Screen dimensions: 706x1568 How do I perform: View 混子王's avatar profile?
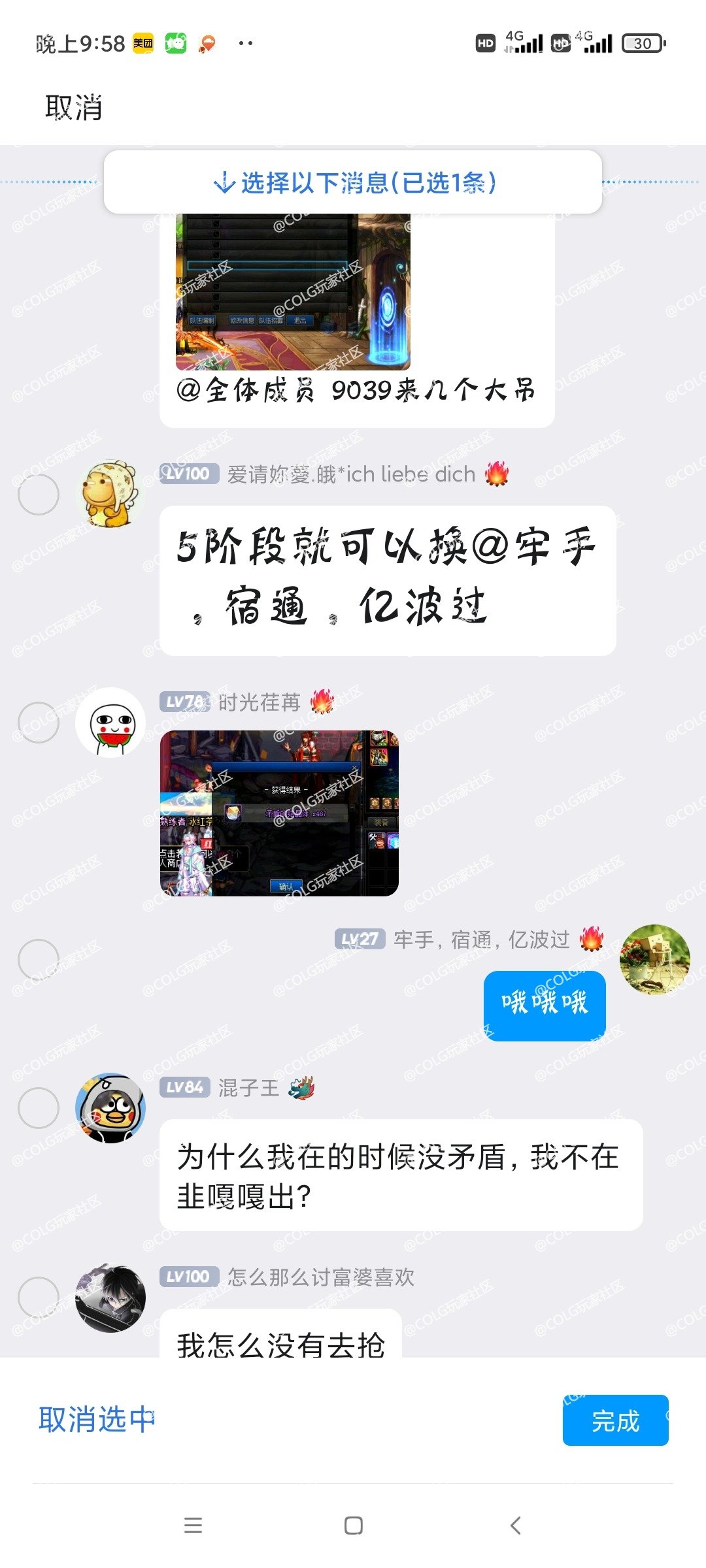110,1108
